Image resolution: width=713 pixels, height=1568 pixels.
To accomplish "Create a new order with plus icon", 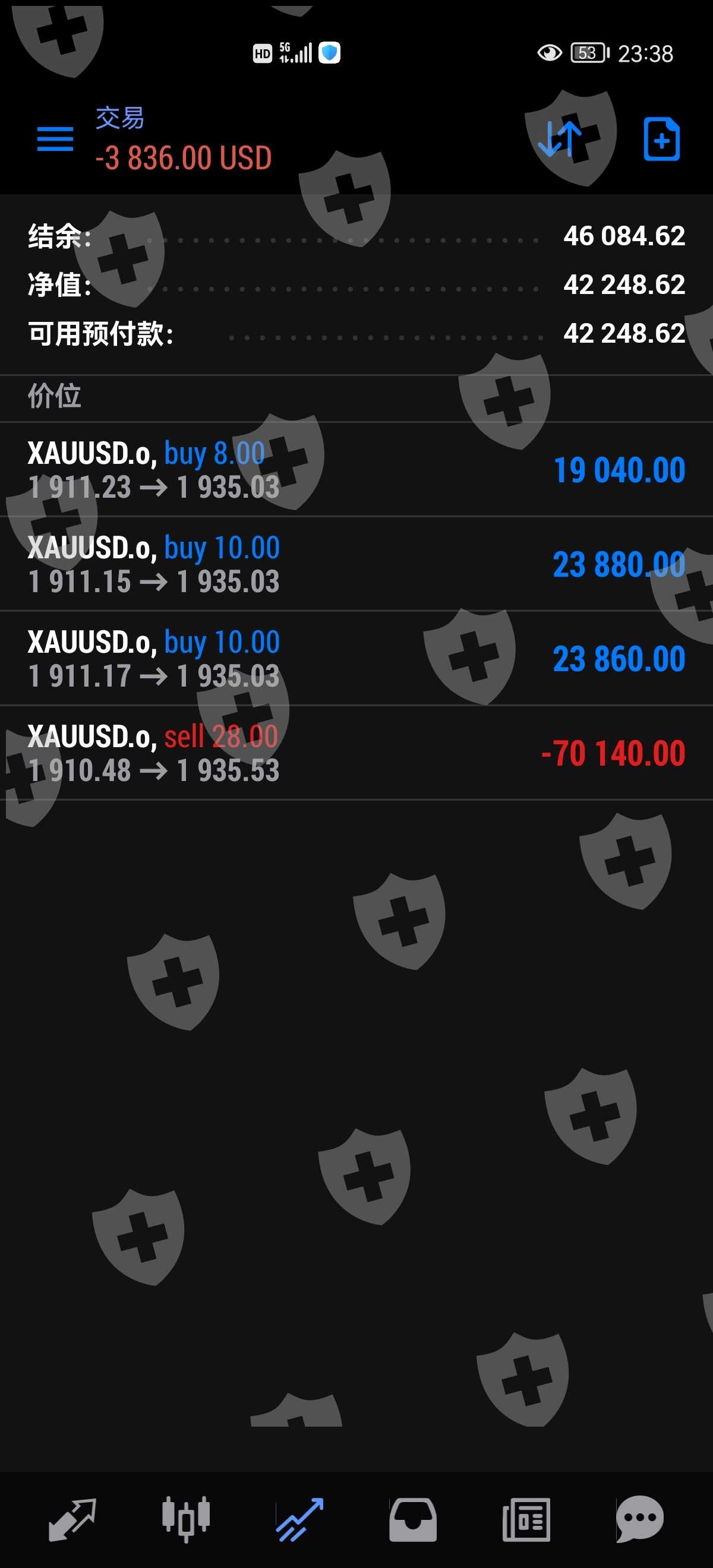I will point(661,139).
